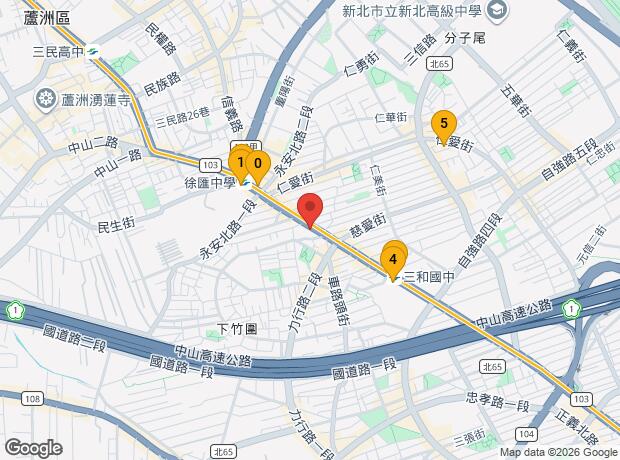Select the red location pin
This screenshot has height=460, width=620.
pyautogui.click(x=310, y=210)
